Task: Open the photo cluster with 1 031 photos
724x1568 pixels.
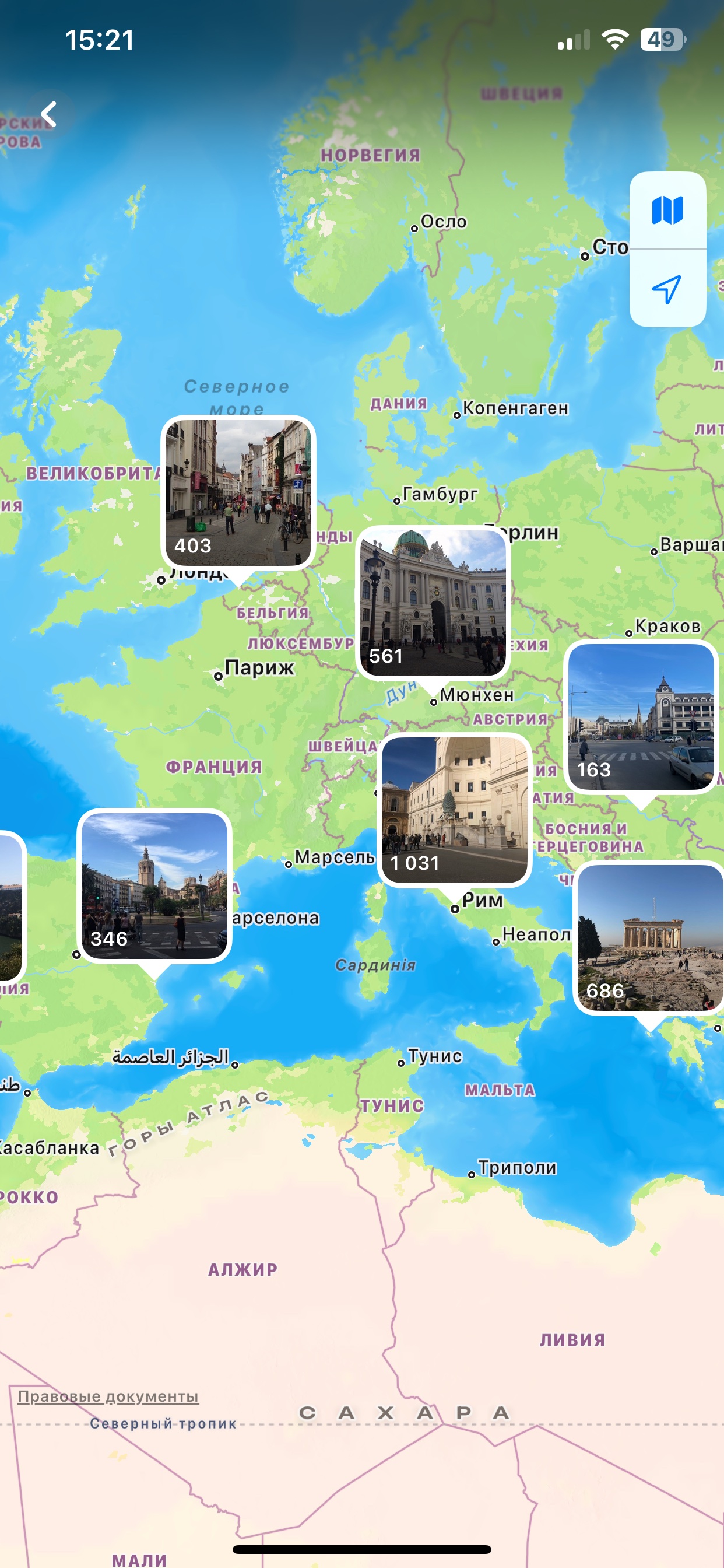Action: point(455,810)
